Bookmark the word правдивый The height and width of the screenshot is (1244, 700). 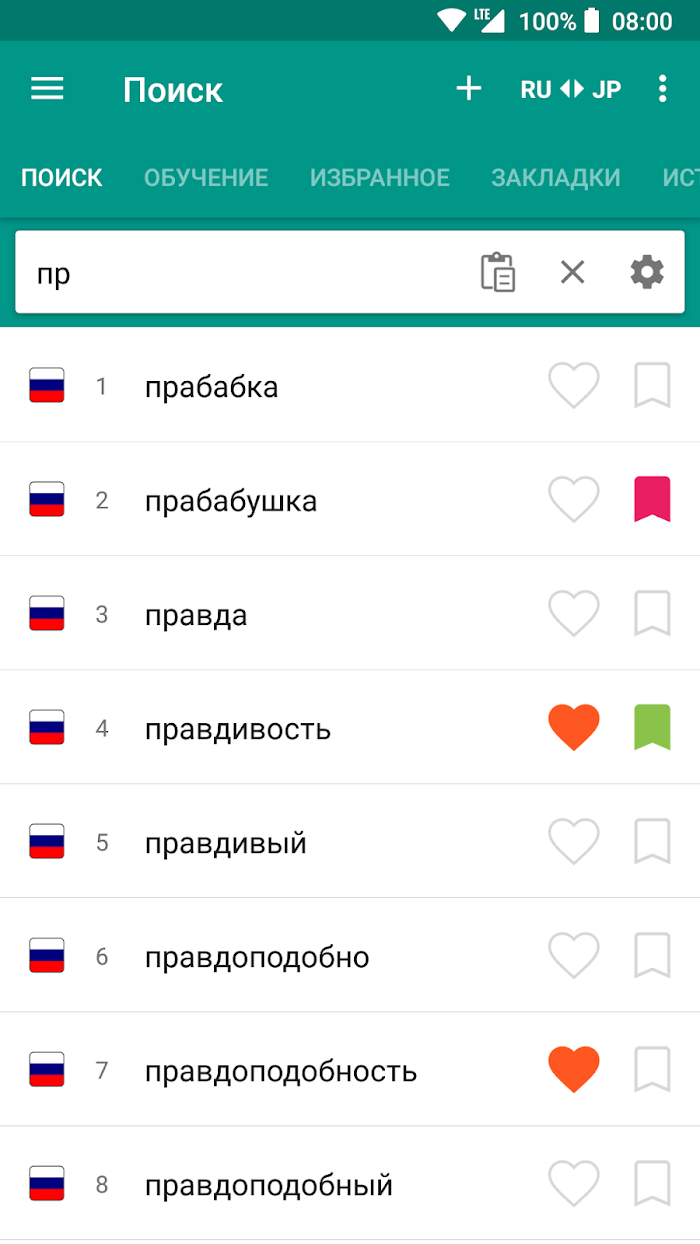tap(652, 842)
